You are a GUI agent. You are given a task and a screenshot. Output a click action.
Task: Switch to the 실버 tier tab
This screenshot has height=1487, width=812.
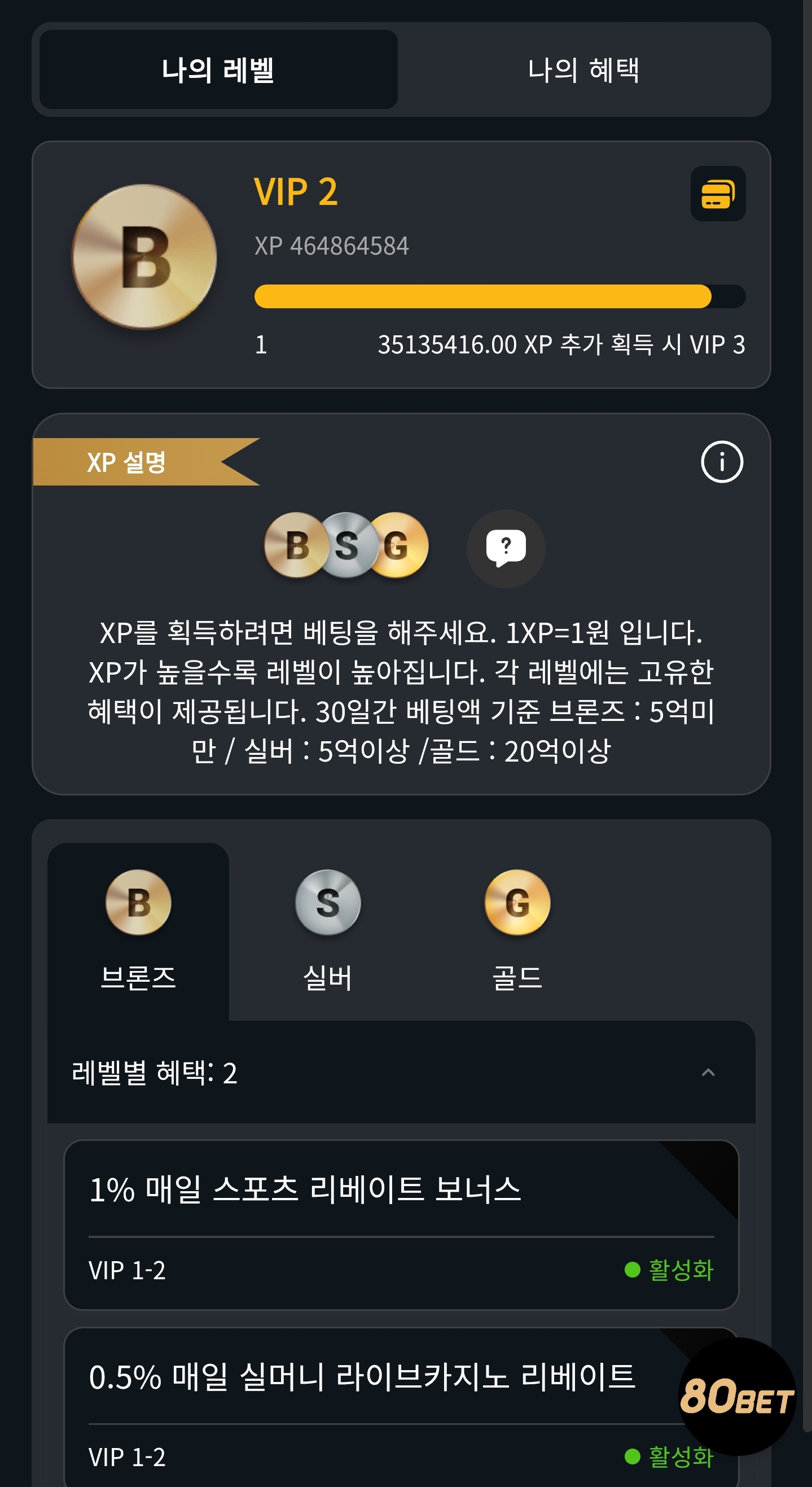coord(328,931)
